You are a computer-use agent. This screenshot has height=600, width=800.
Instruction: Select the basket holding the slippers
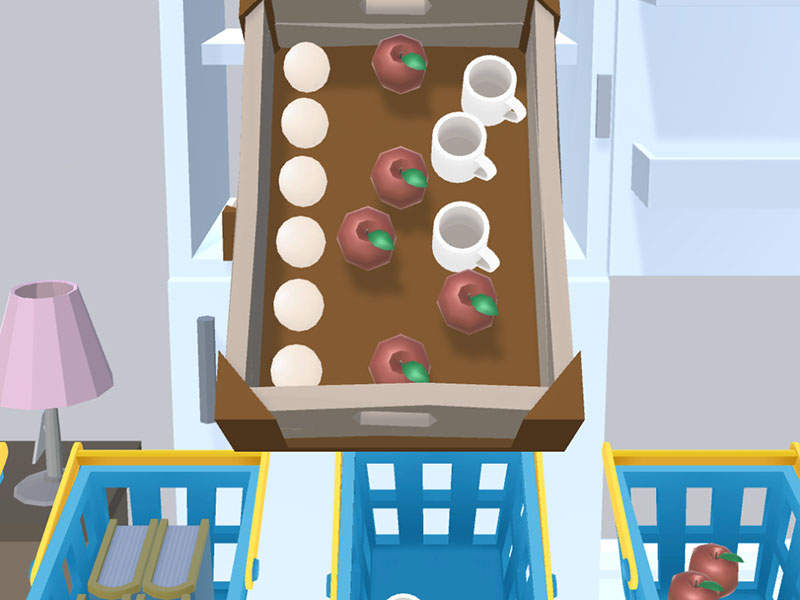pyautogui.click(x=150, y=530)
